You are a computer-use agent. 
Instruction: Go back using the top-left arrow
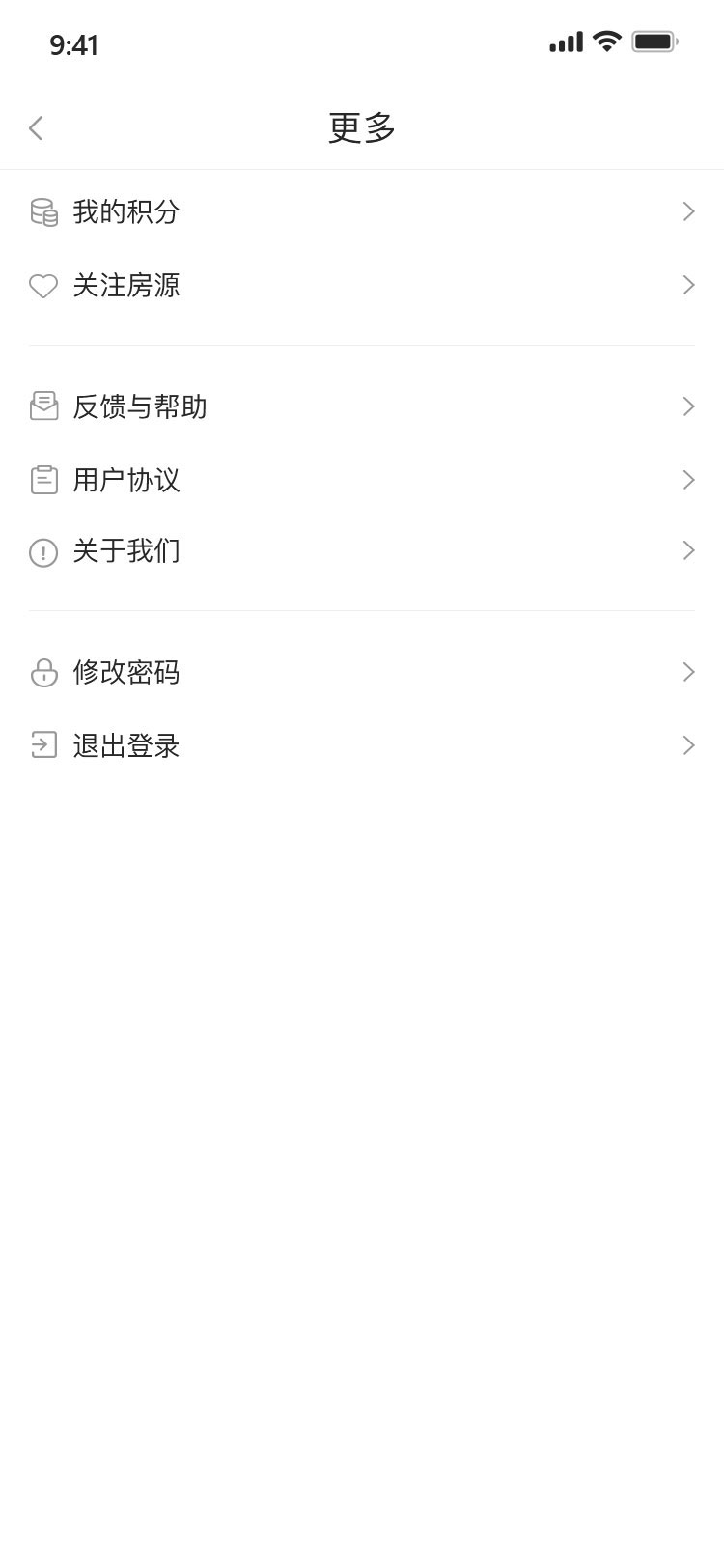tap(37, 127)
